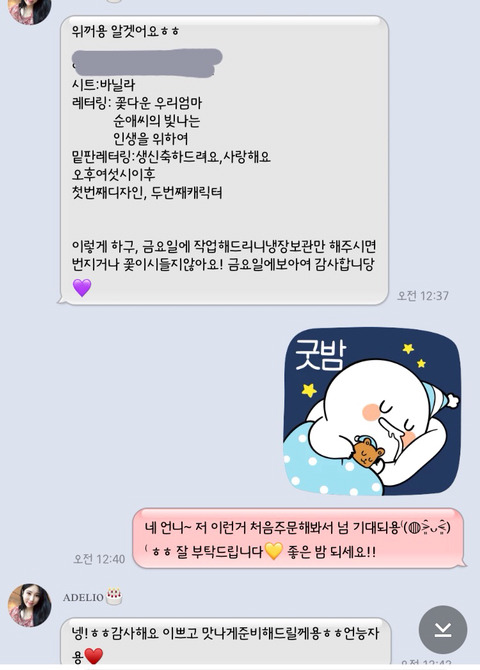Jump to the latest message with the down-arrow button
This screenshot has height=670, width=480.
(443, 629)
